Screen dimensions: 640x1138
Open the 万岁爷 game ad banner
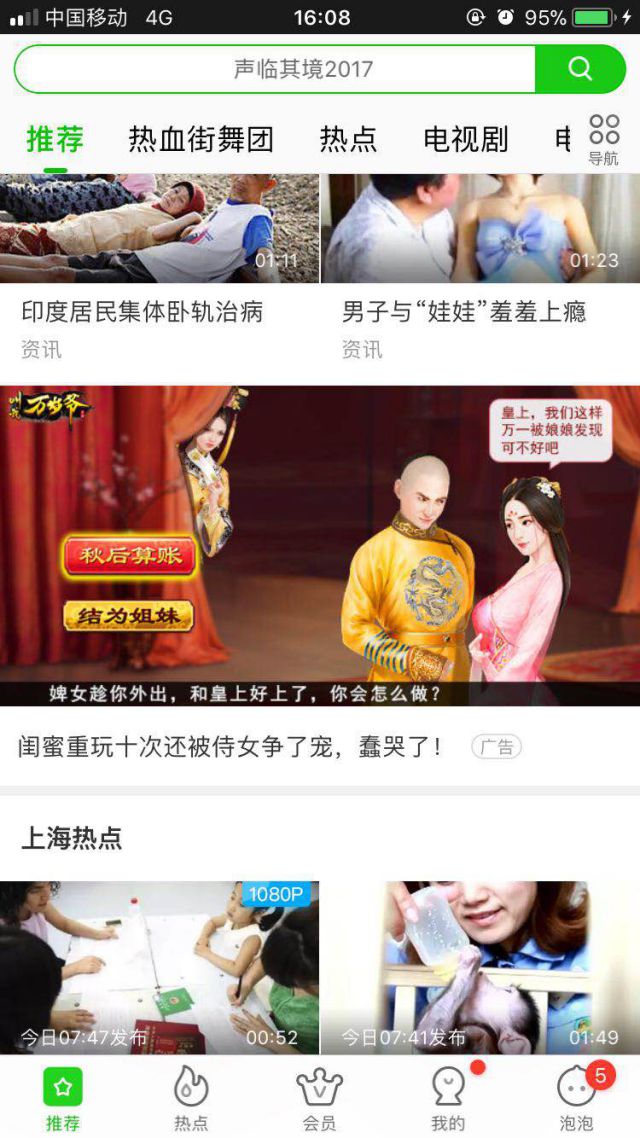pos(320,545)
